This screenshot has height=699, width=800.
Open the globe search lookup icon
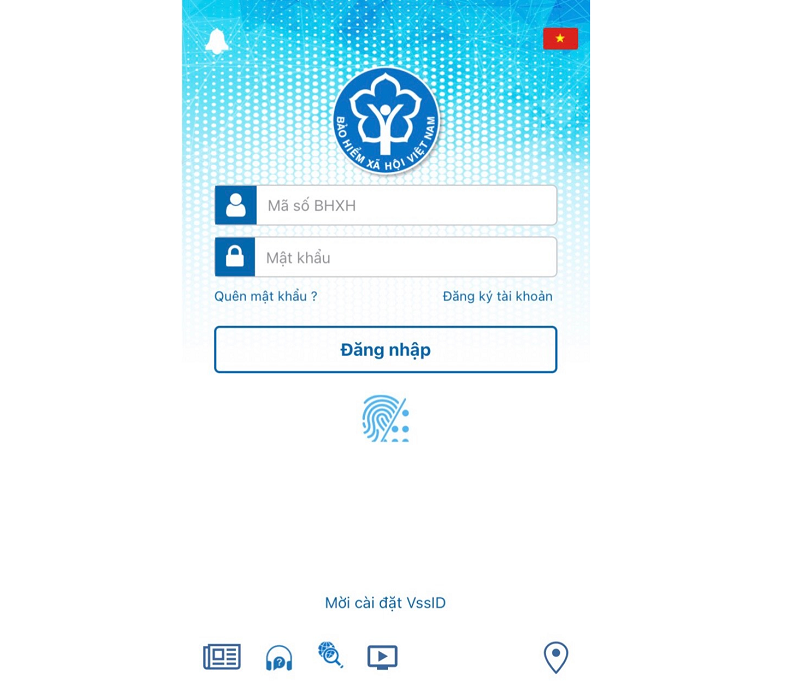330,656
